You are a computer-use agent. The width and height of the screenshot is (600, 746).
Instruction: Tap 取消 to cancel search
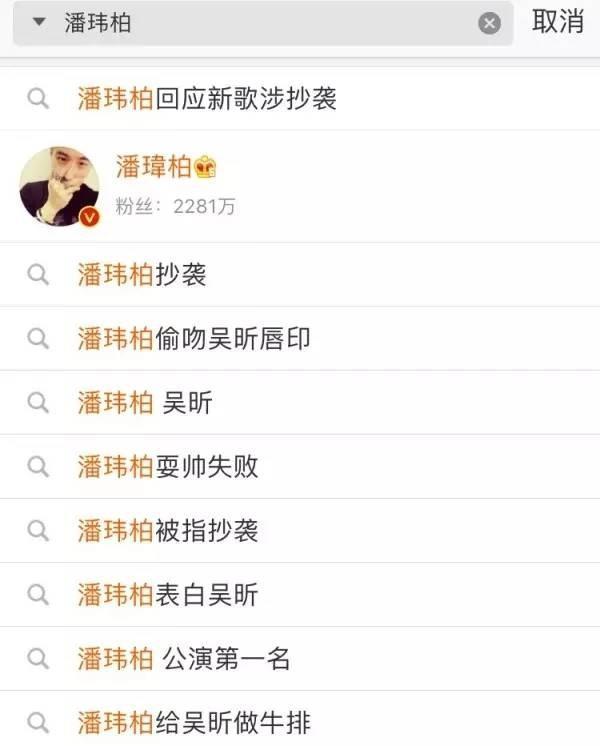[x=558, y=22]
